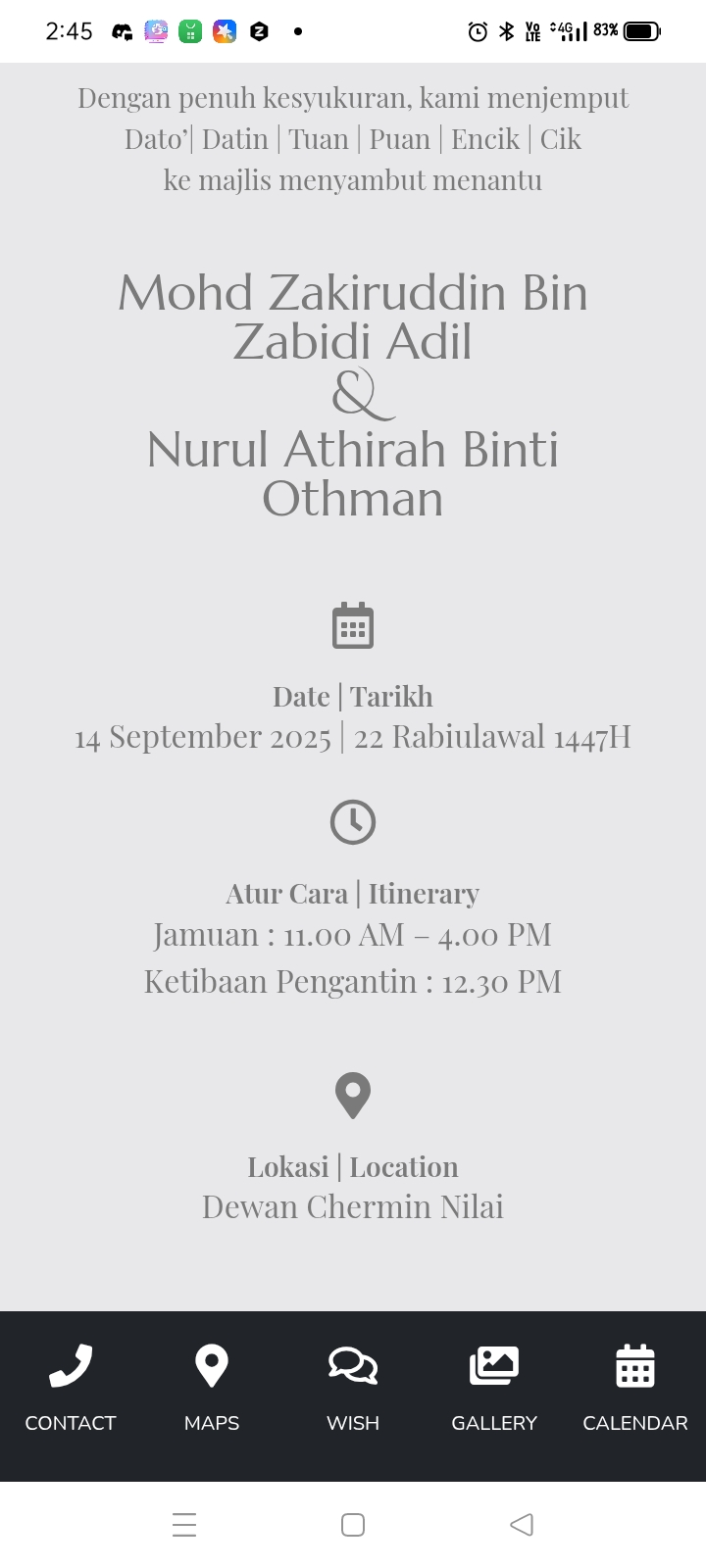Viewport: 706px width, 1568px height.
Task: Tap the system home button
Action: point(353,1525)
